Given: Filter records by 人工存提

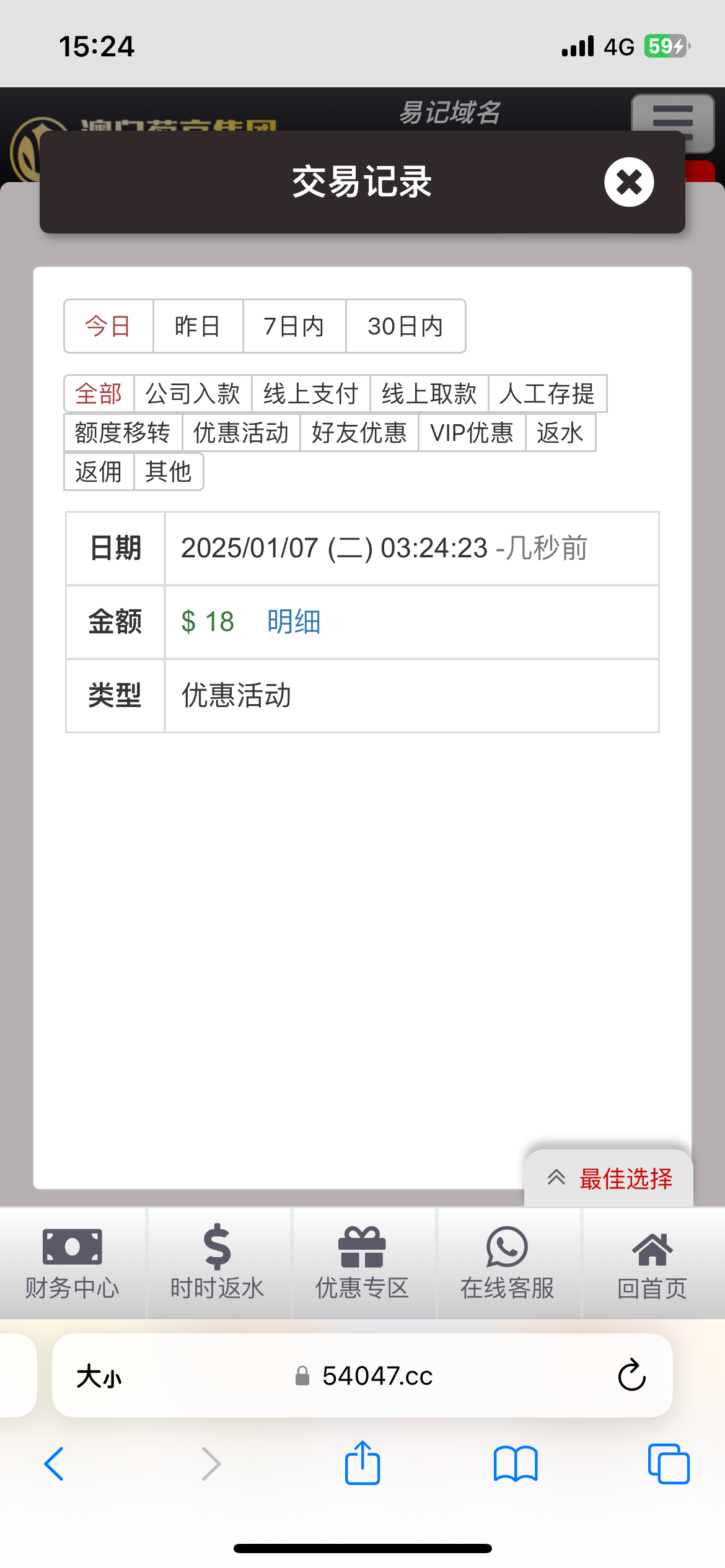Looking at the screenshot, I should (x=547, y=394).
